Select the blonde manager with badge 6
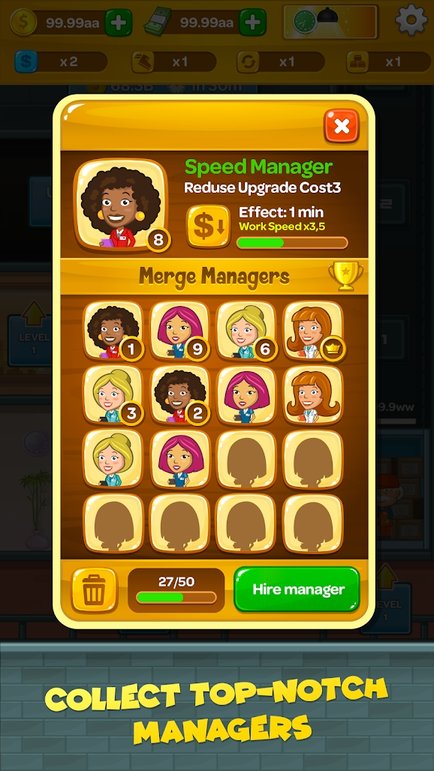Viewport: 434px width, 771px height. click(246, 331)
